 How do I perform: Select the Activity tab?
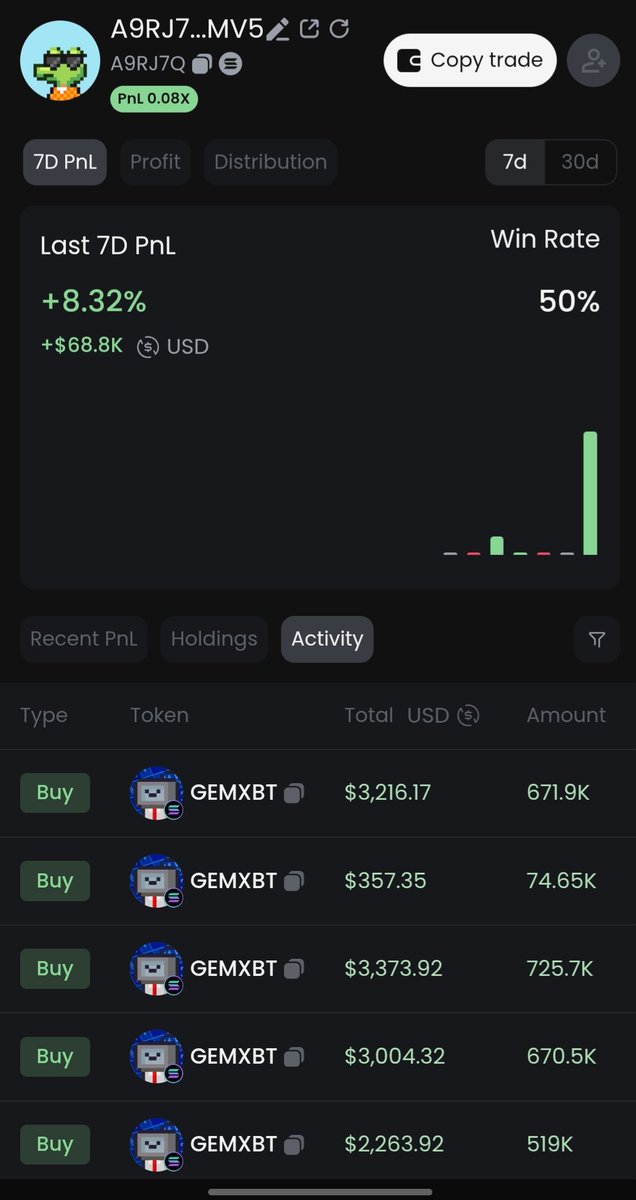tap(327, 639)
